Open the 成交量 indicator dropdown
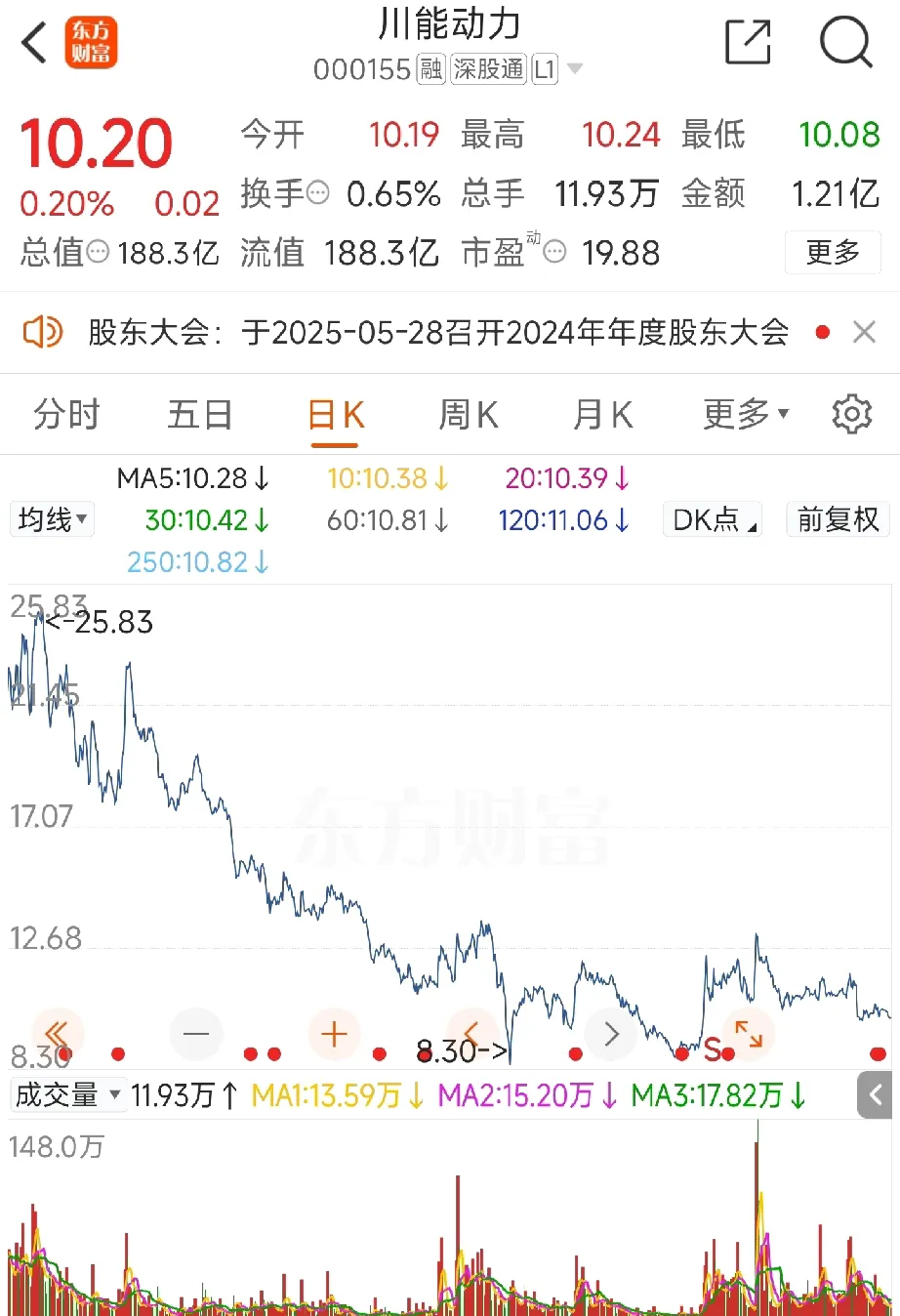The width and height of the screenshot is (900, 1316). coord(67,1095)
